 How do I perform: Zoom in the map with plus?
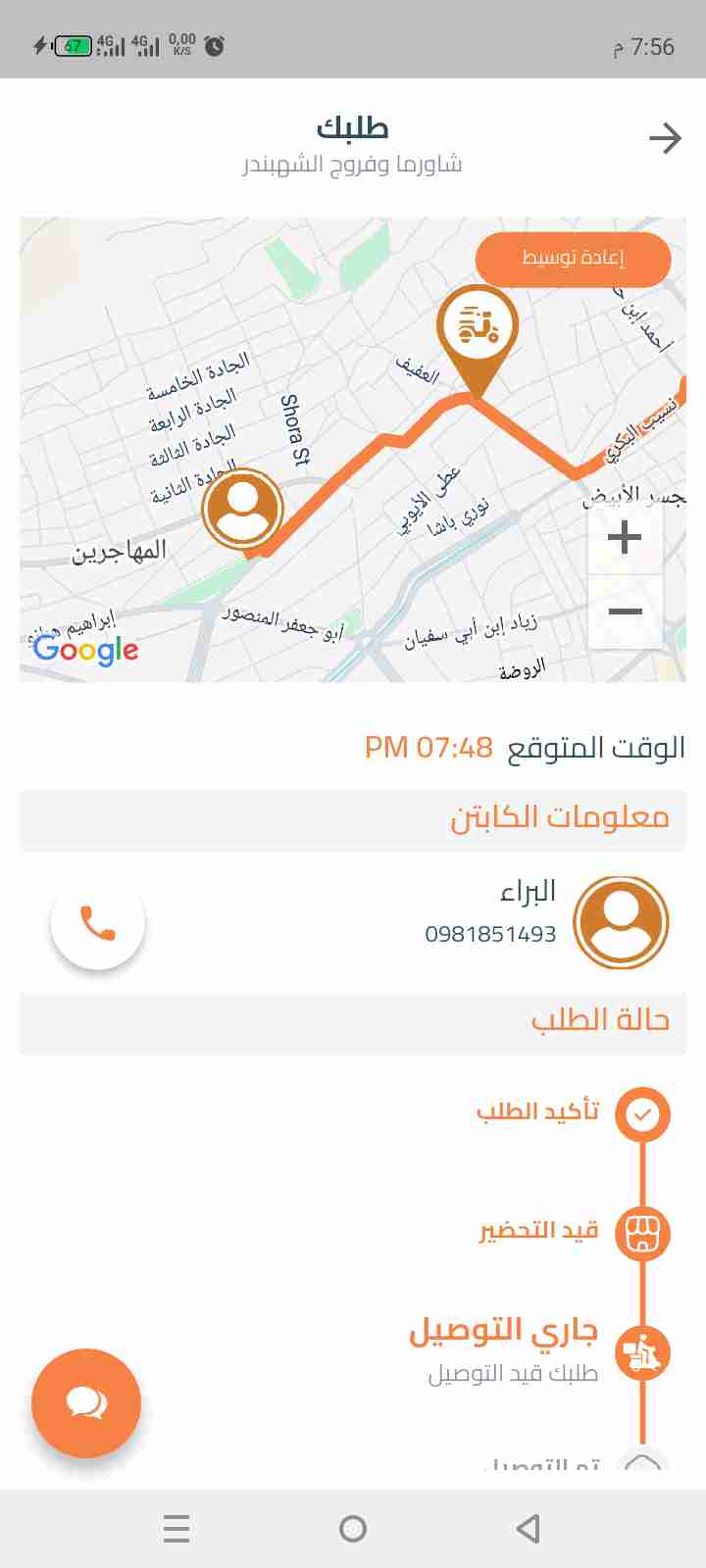(625, 537)
